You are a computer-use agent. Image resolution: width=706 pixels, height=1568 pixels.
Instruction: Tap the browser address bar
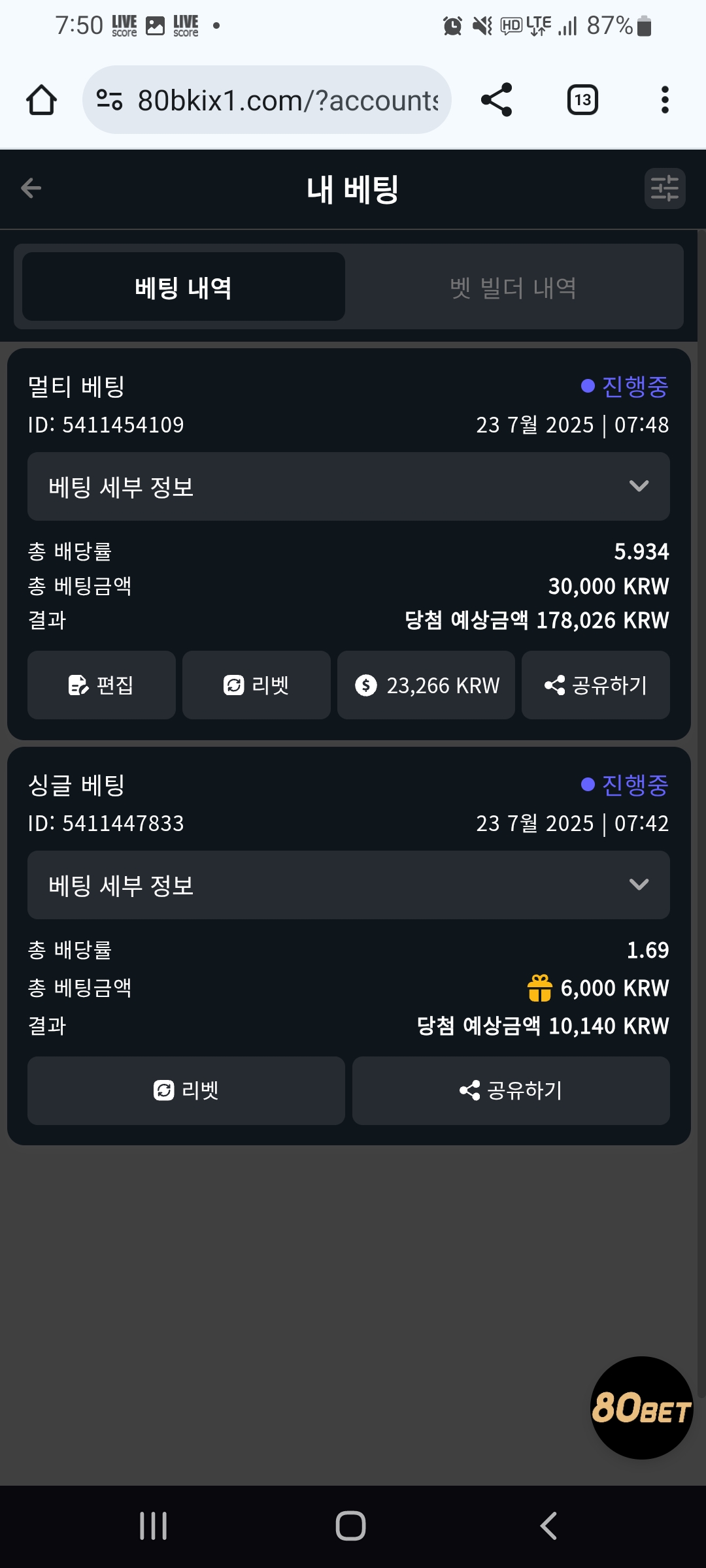tap(267, 100)
